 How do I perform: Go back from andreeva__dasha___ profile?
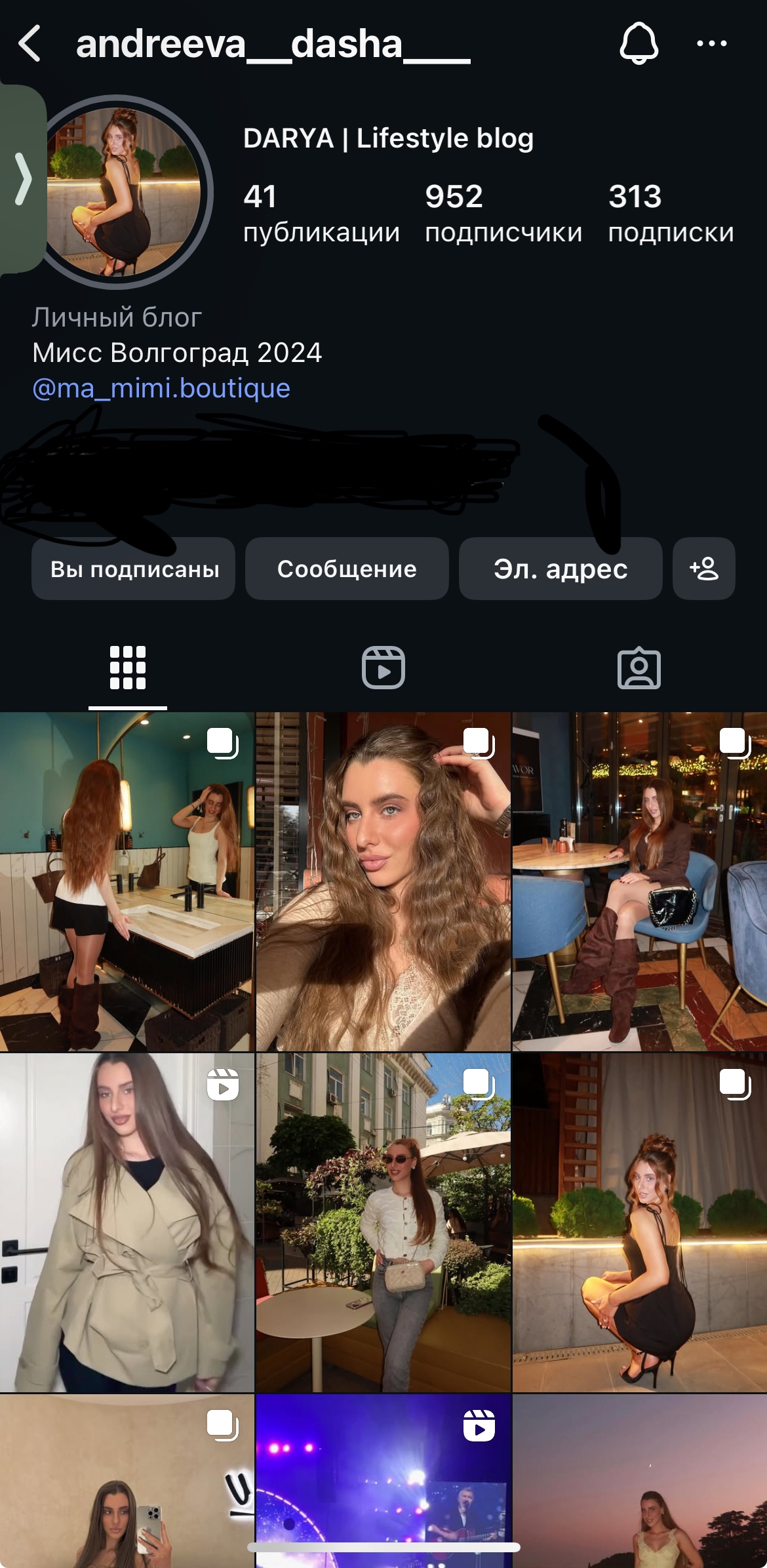30,44
